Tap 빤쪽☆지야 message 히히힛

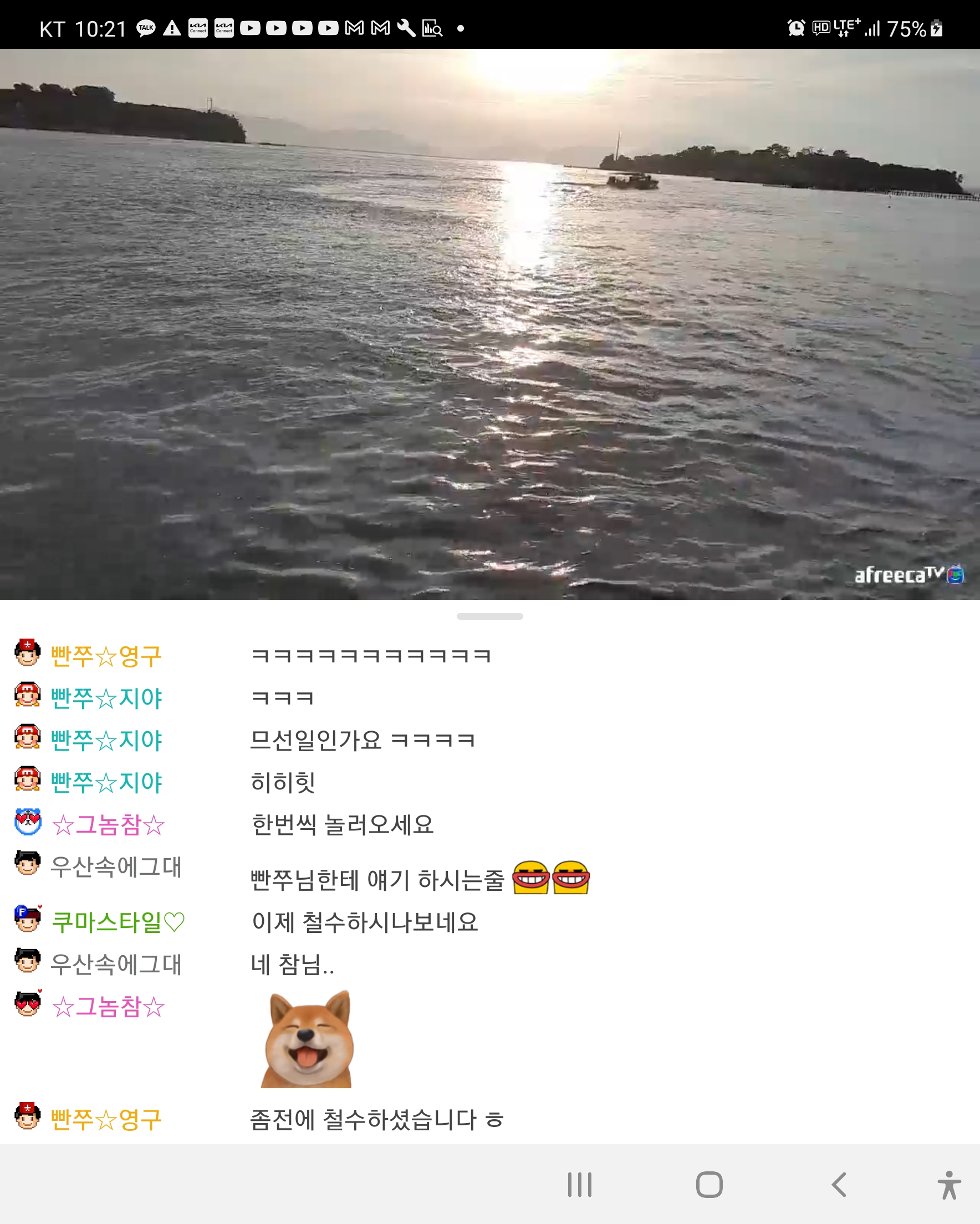[x=283, y=782]
